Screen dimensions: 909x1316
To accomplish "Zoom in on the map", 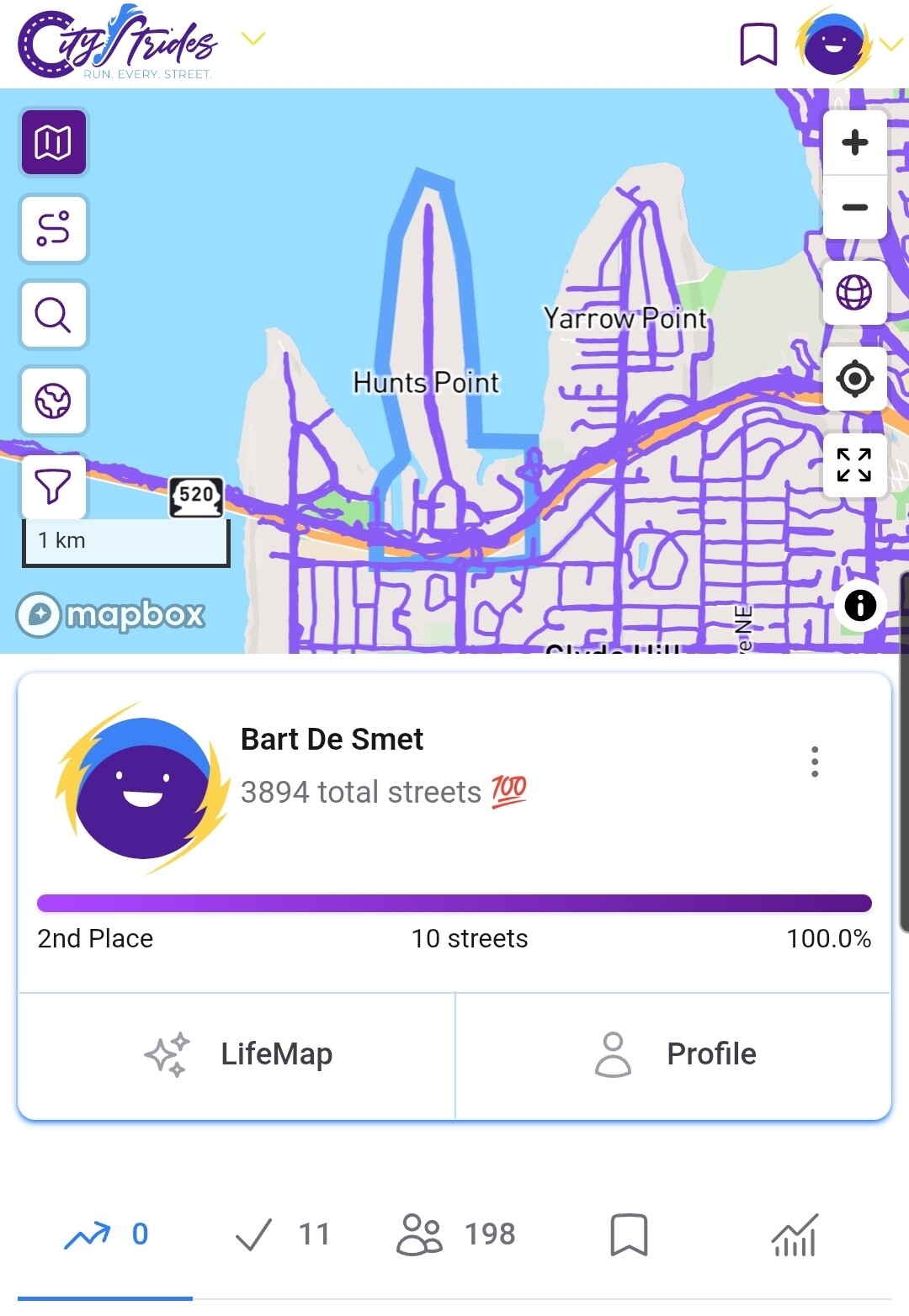I will click(x=854, y=142).
